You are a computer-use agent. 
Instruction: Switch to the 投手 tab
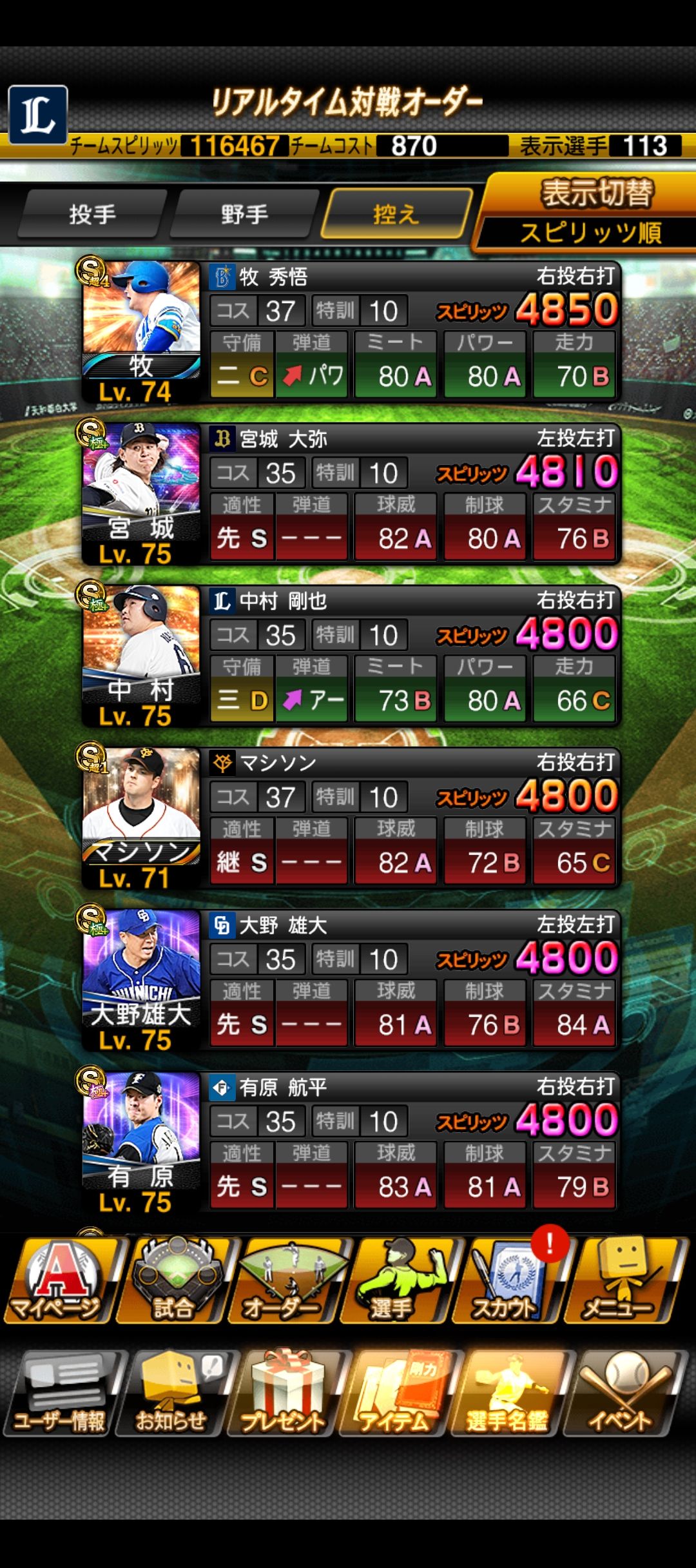[x=93, y=214]
